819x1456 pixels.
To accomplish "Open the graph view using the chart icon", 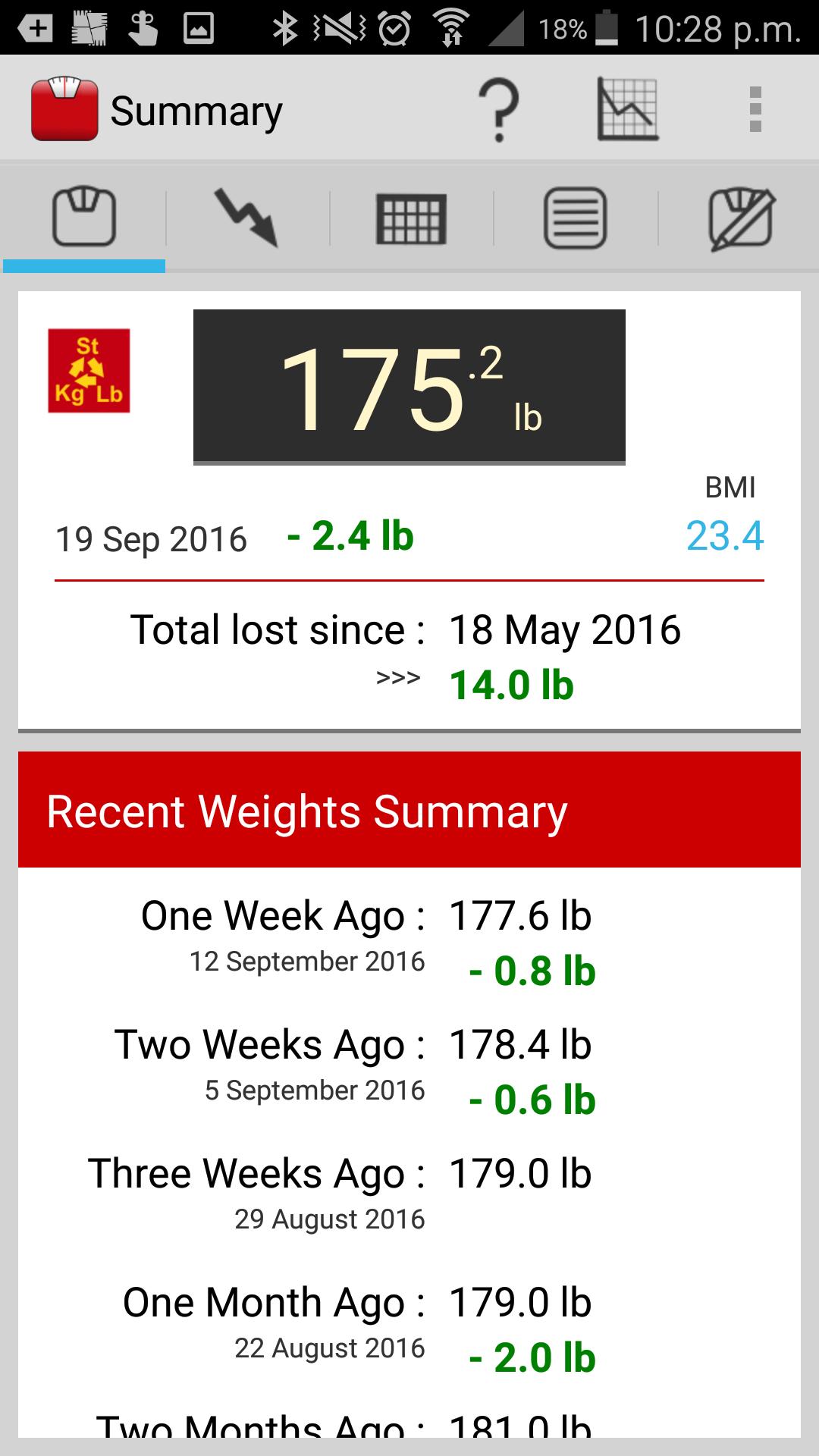I will click(626, 109).
